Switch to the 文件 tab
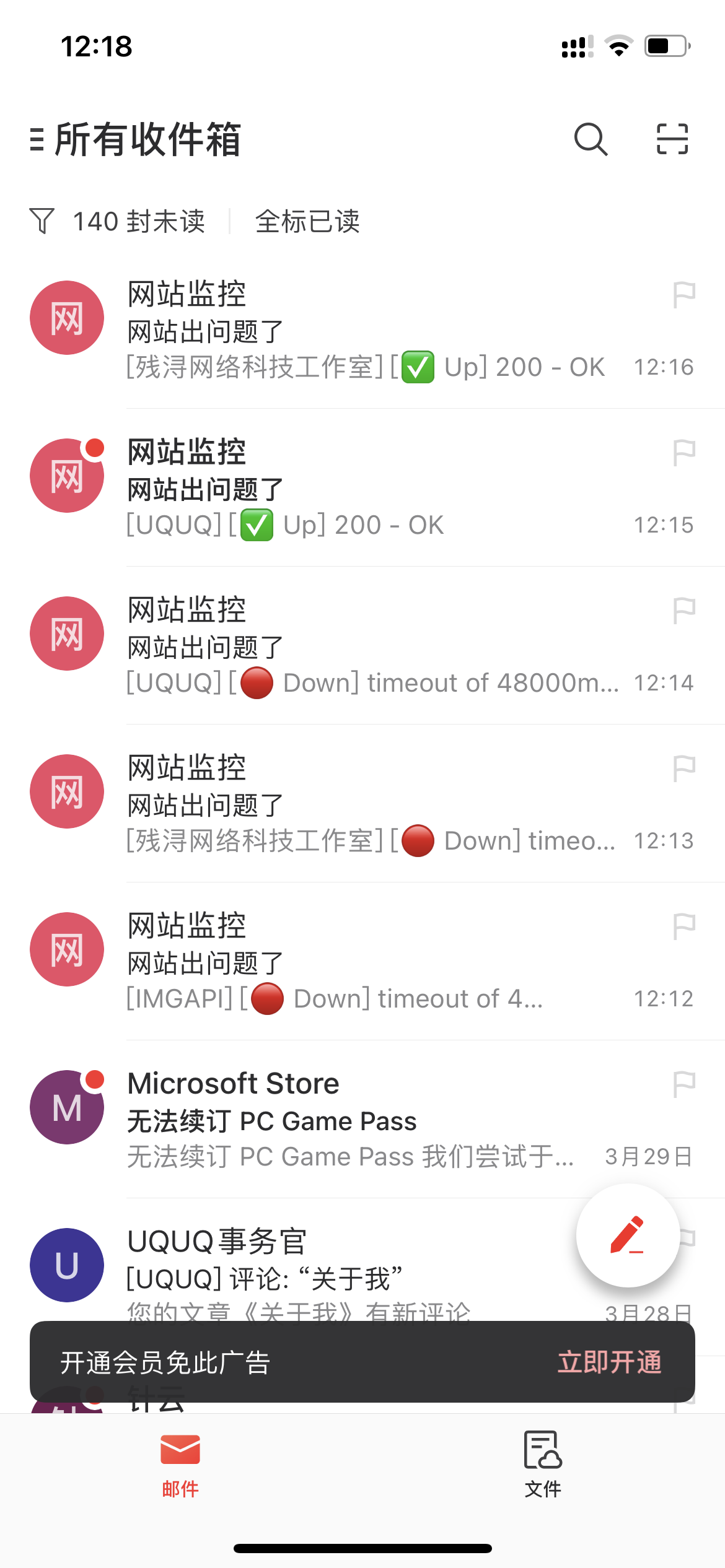The height and width of the screenshot is (1568, 725). pyautogui.click(x=543, y=1464)
